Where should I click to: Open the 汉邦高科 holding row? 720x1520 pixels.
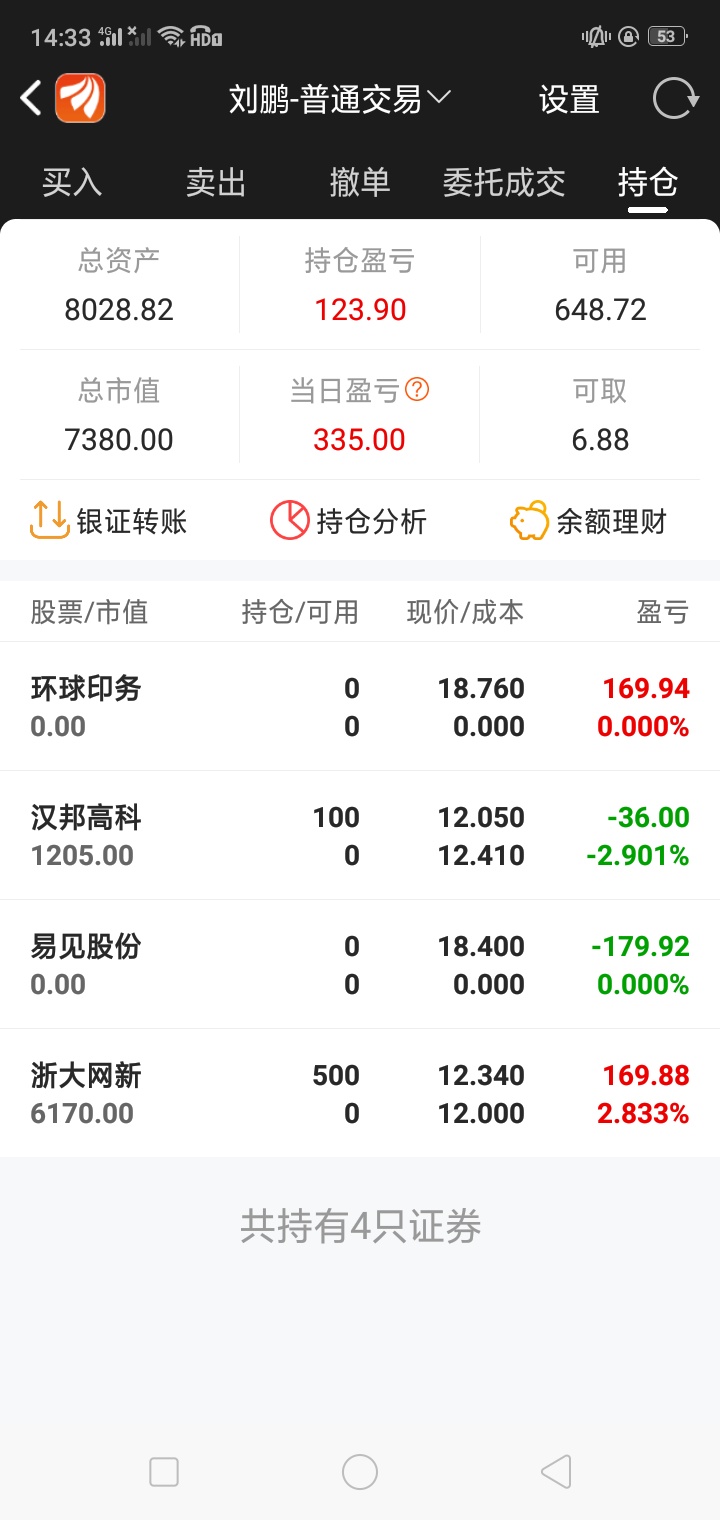360,836
